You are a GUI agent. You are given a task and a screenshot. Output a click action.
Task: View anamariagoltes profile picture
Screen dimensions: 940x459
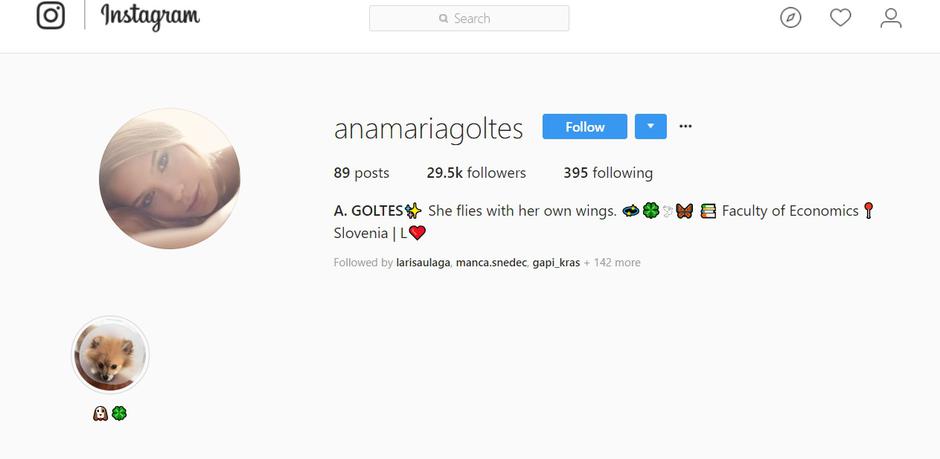point(169,178)
